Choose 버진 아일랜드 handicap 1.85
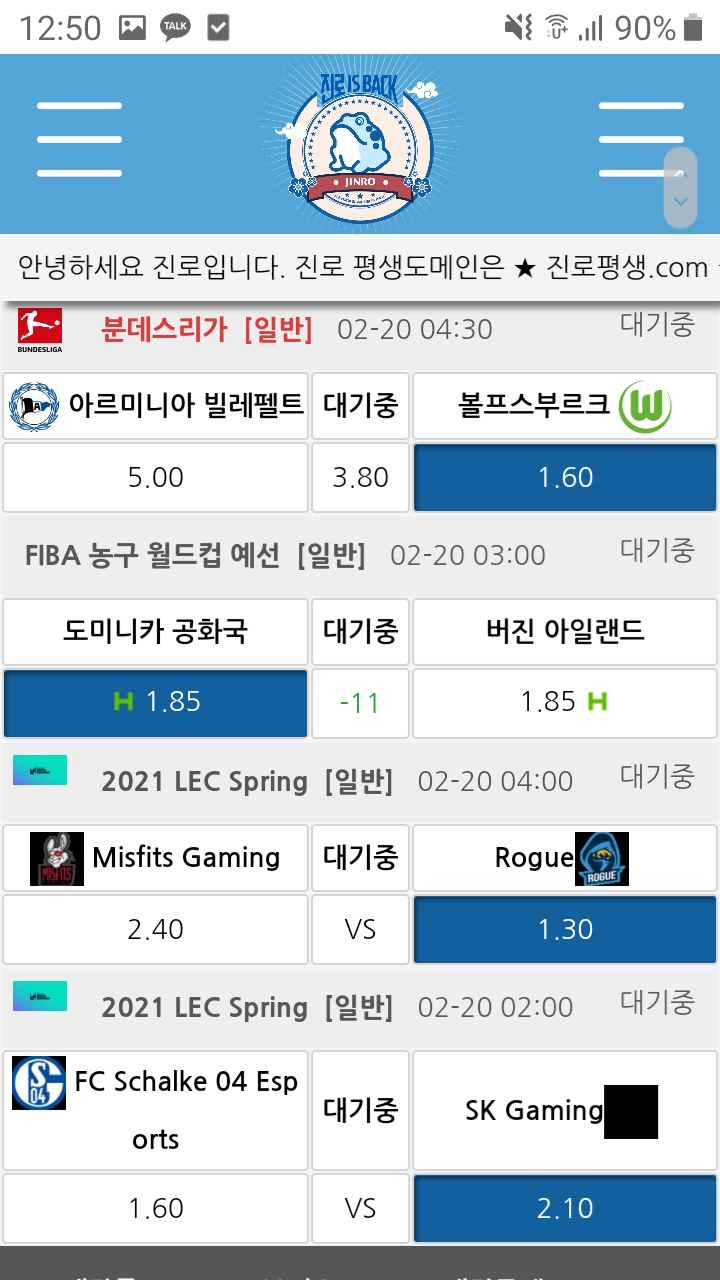Image resolution: width=720 pixels, height=1280 pixels. click(565, 702)
